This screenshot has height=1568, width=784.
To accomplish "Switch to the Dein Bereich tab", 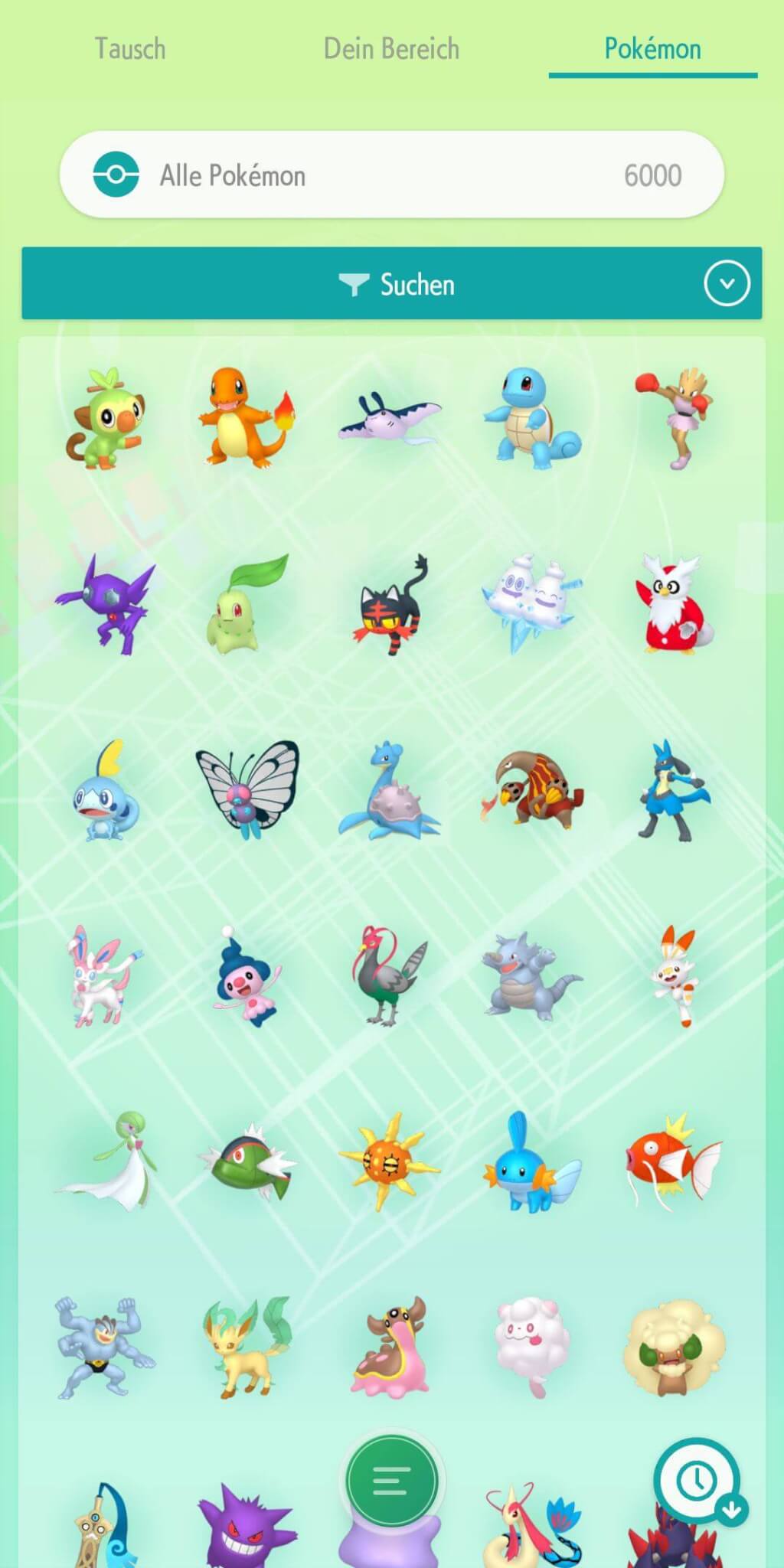I will point(391,49).
